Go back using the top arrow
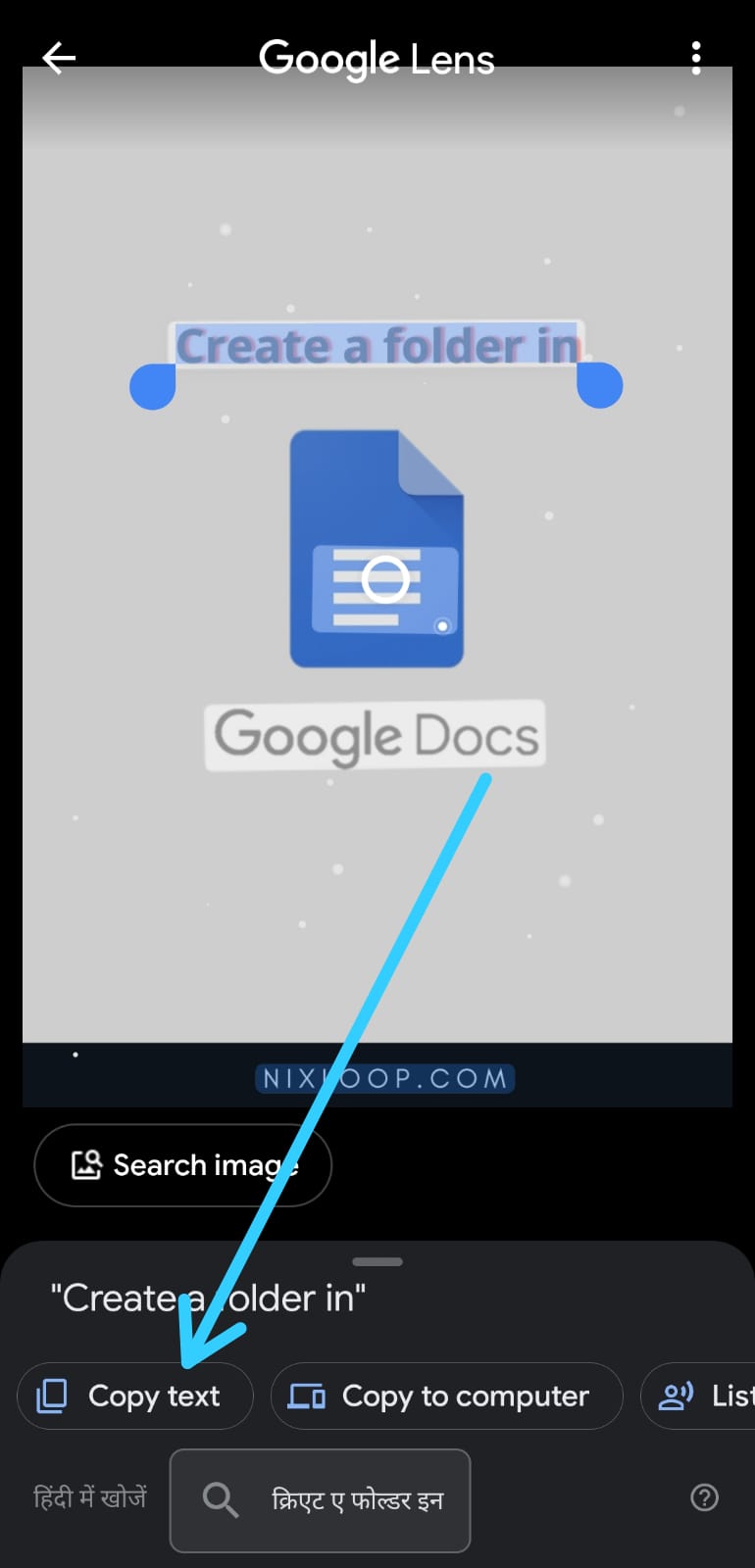The width and height of the screenshot is (755, 1568). [59, 59]
